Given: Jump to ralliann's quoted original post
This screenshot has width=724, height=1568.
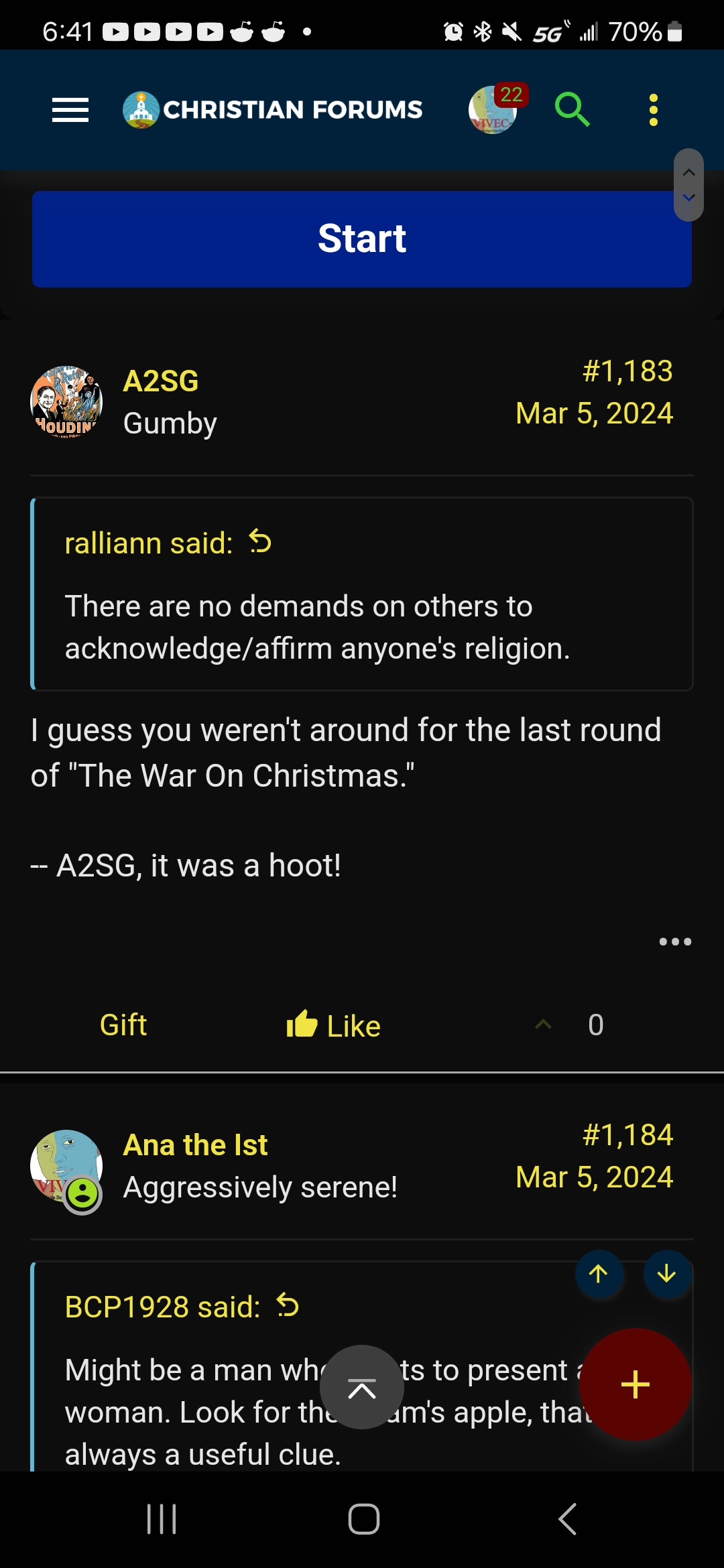Looking at the screenshot, I should pos(260,541).
